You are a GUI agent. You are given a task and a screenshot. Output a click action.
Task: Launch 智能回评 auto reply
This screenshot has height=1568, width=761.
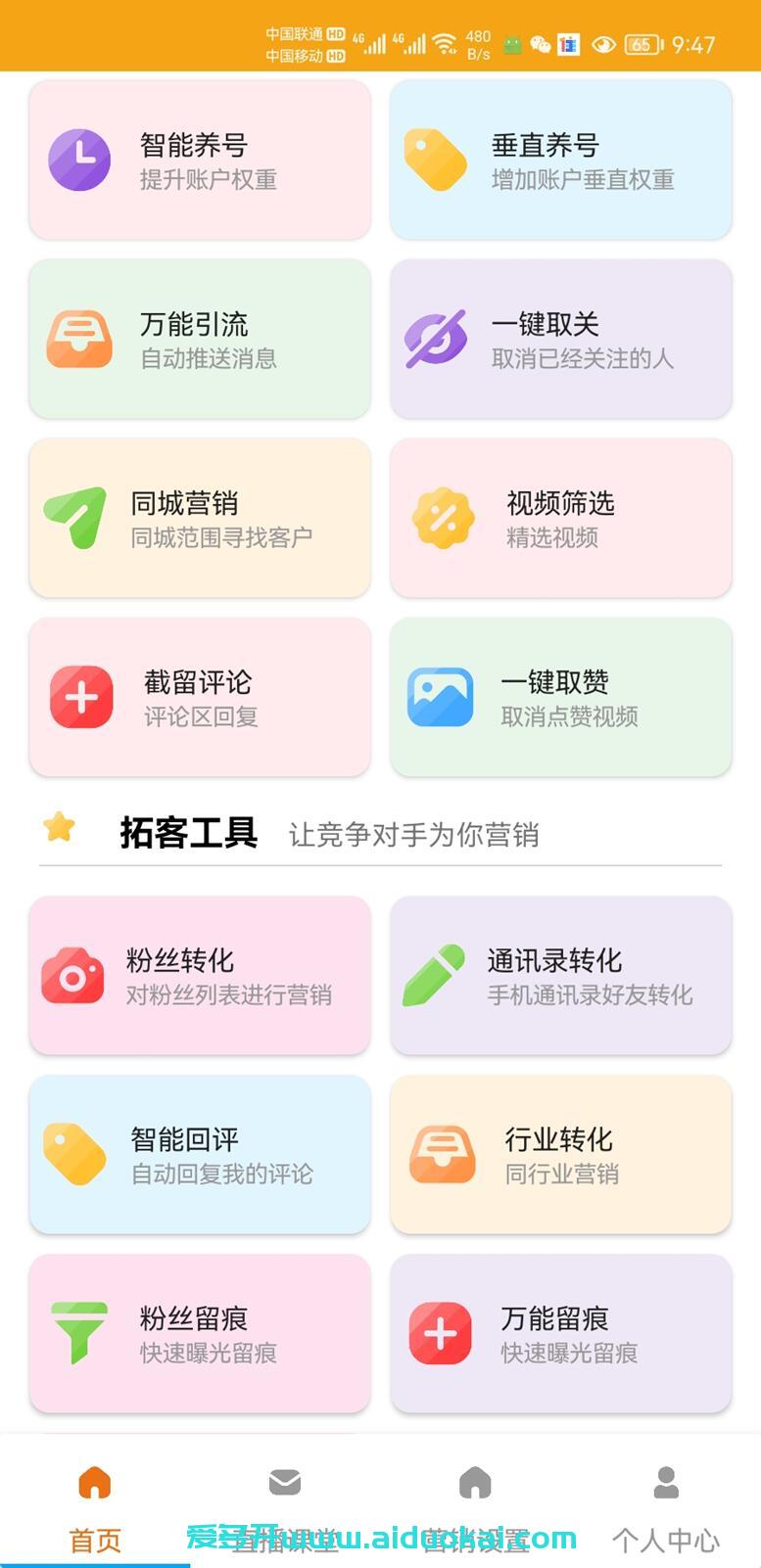point(200,1155)
